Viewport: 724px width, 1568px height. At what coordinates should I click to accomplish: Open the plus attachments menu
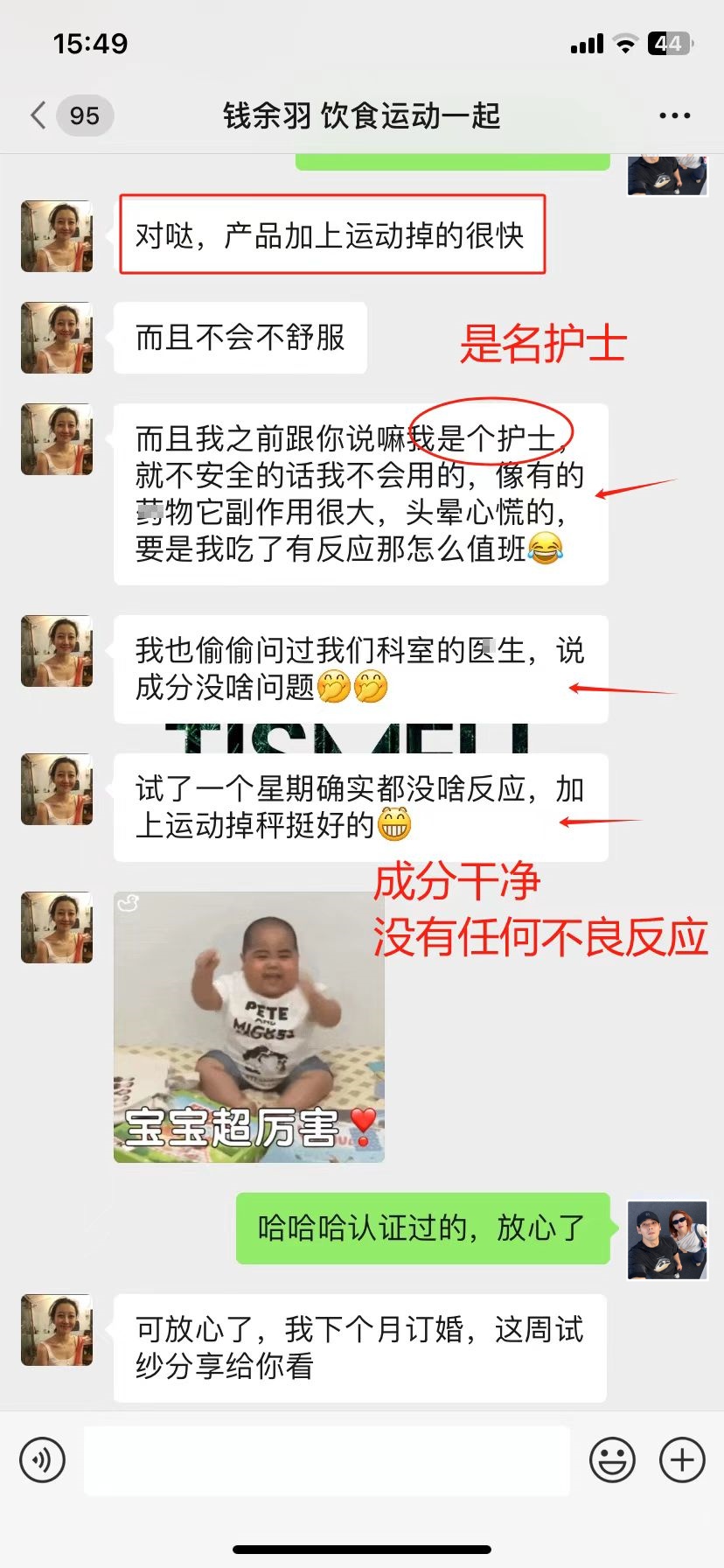(x=682, y=1459)
